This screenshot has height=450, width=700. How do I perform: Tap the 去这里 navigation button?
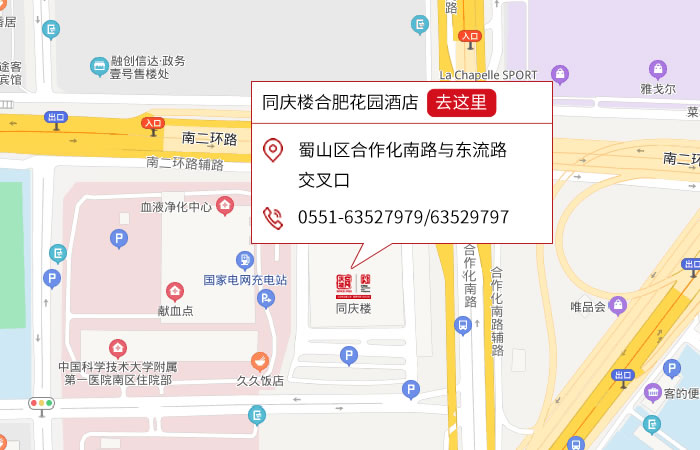461,102
